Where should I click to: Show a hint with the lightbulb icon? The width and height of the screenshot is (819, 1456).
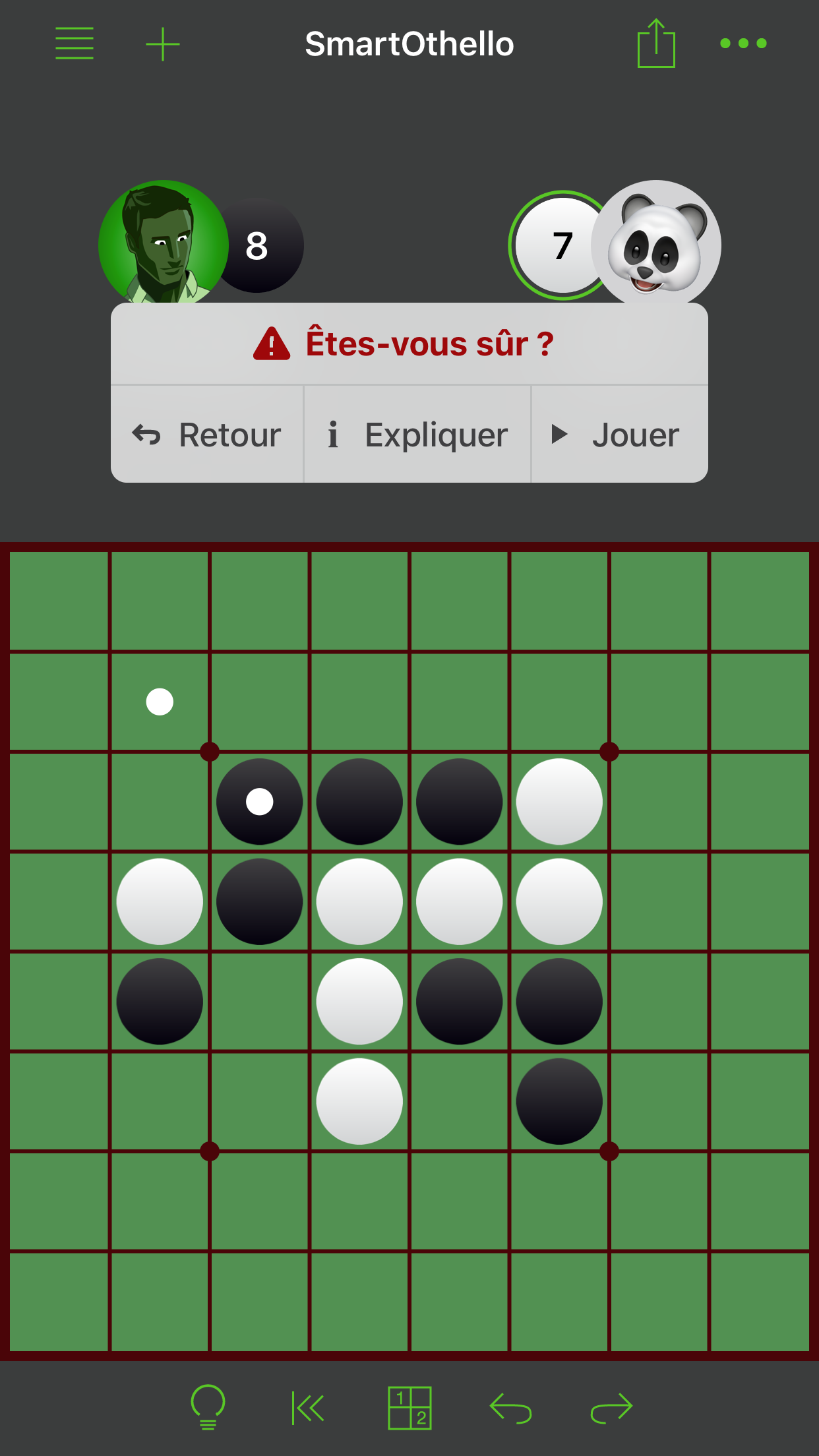click(x=208, y=1407)
